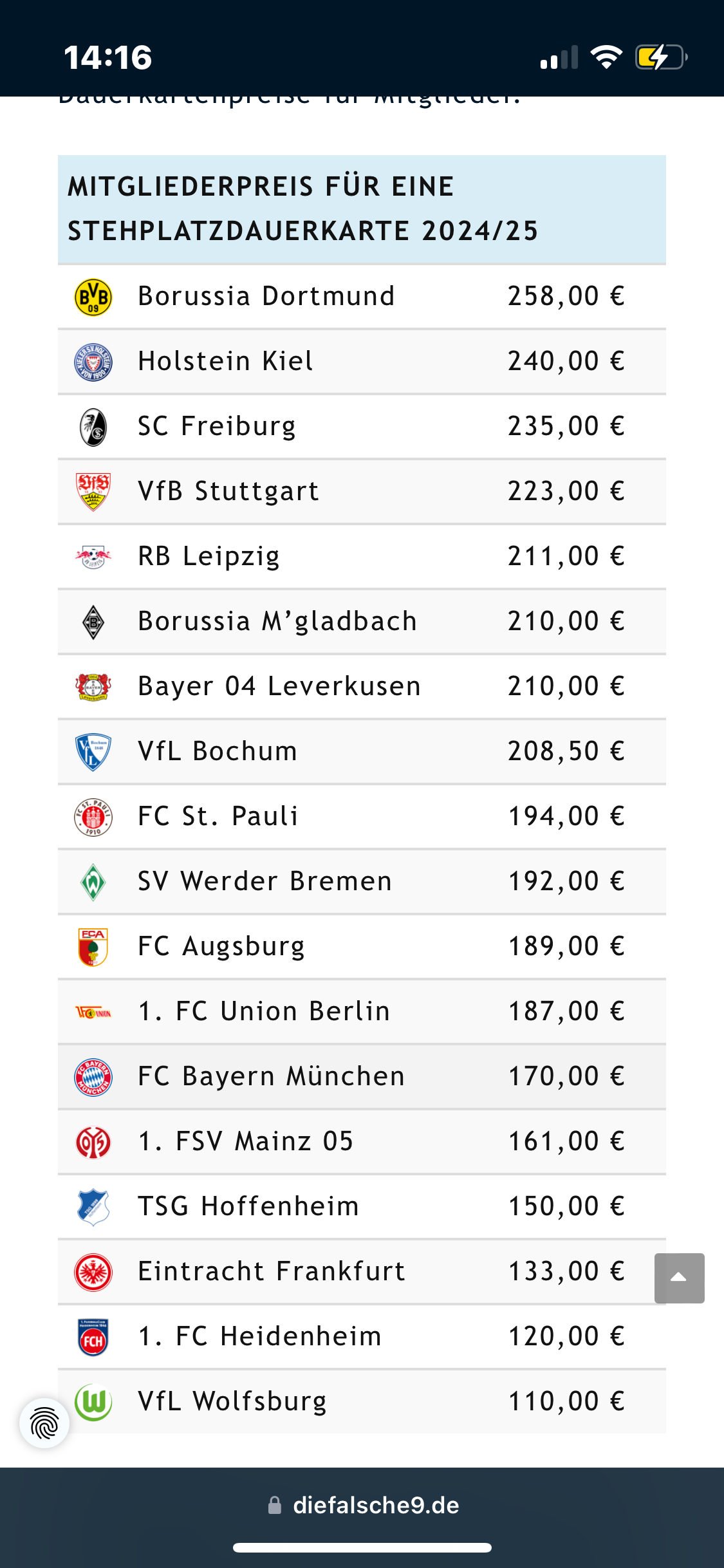Image resolution: width=724 pixels, height=1568 pixels.
Task: Tap the diefalsche9.de address bar
Action: (x=362, y=1505)
